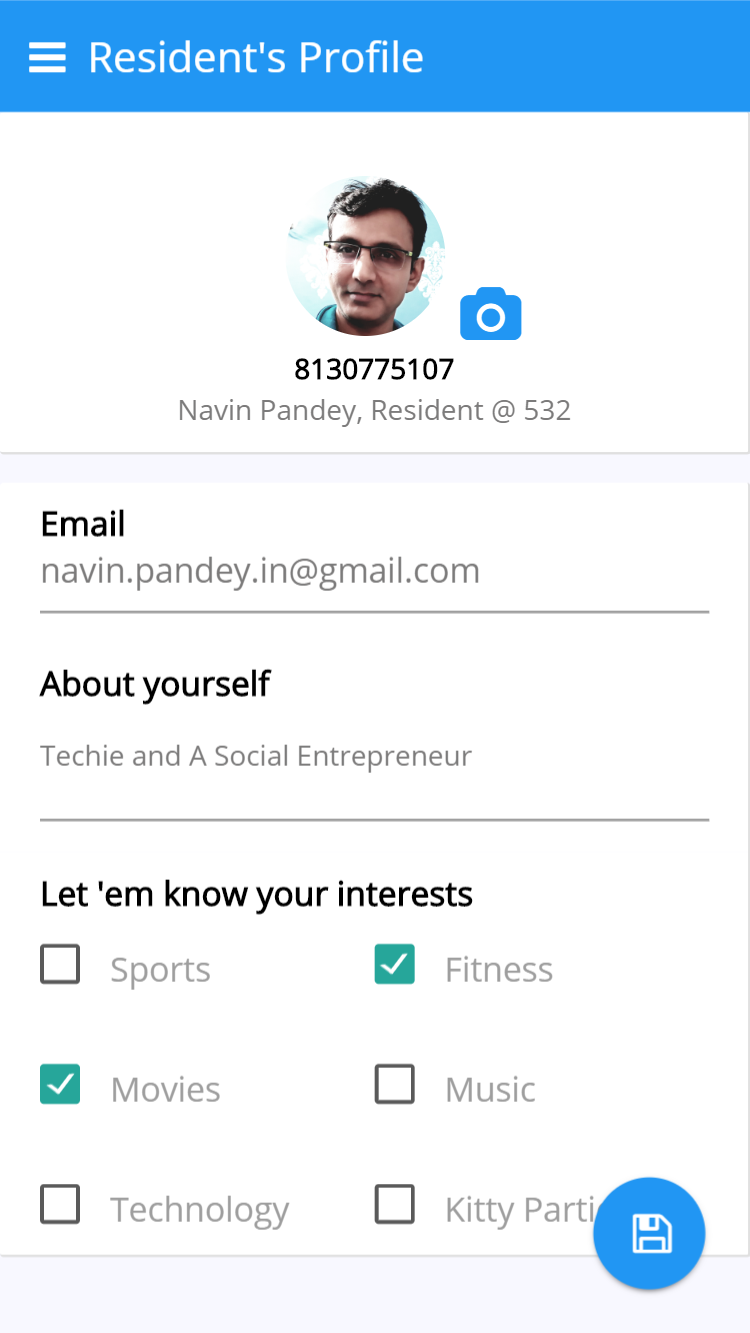Open the hamburger drawer menu

click(x=47, y=58)
